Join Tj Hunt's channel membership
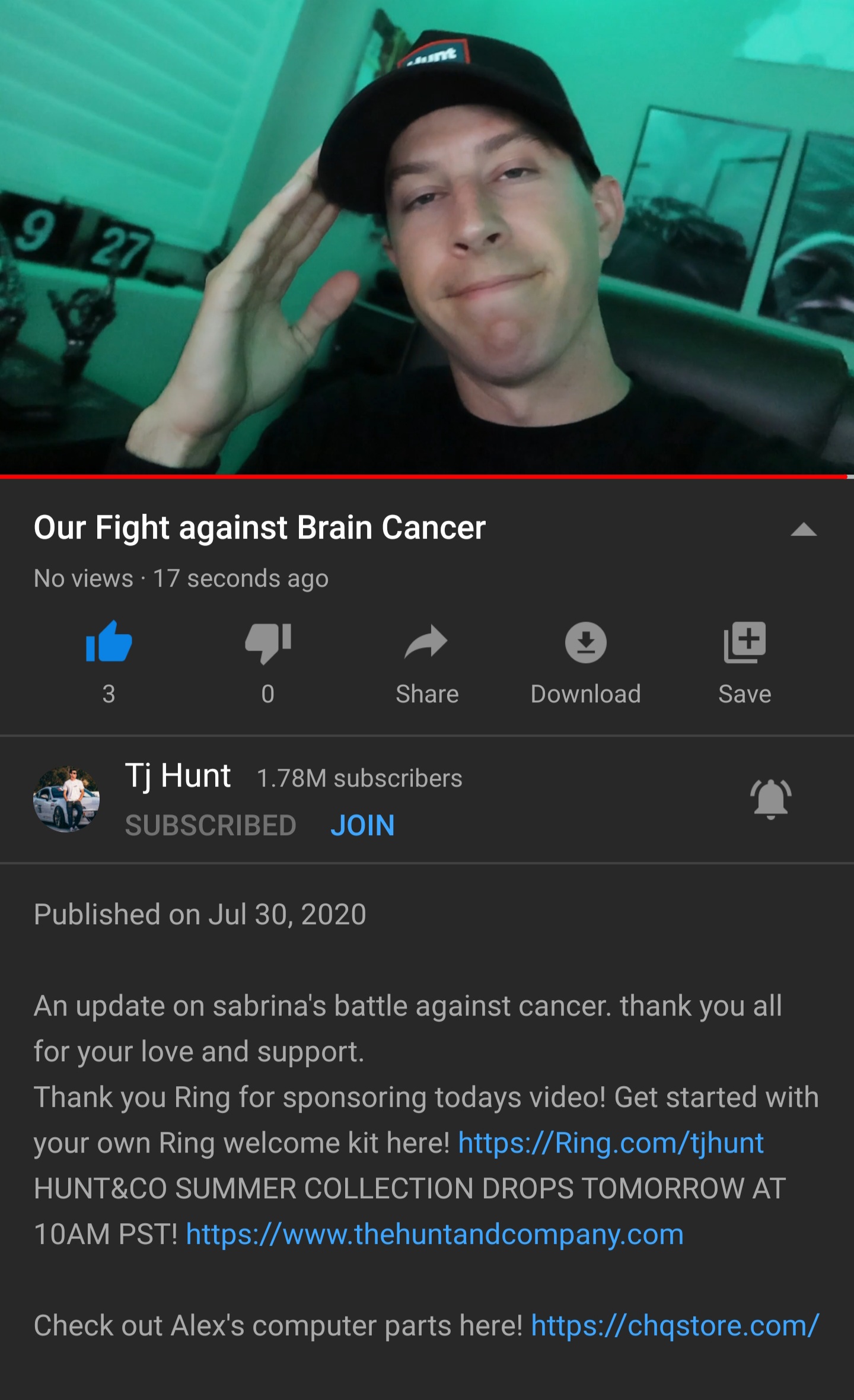 tap(362, 825)
